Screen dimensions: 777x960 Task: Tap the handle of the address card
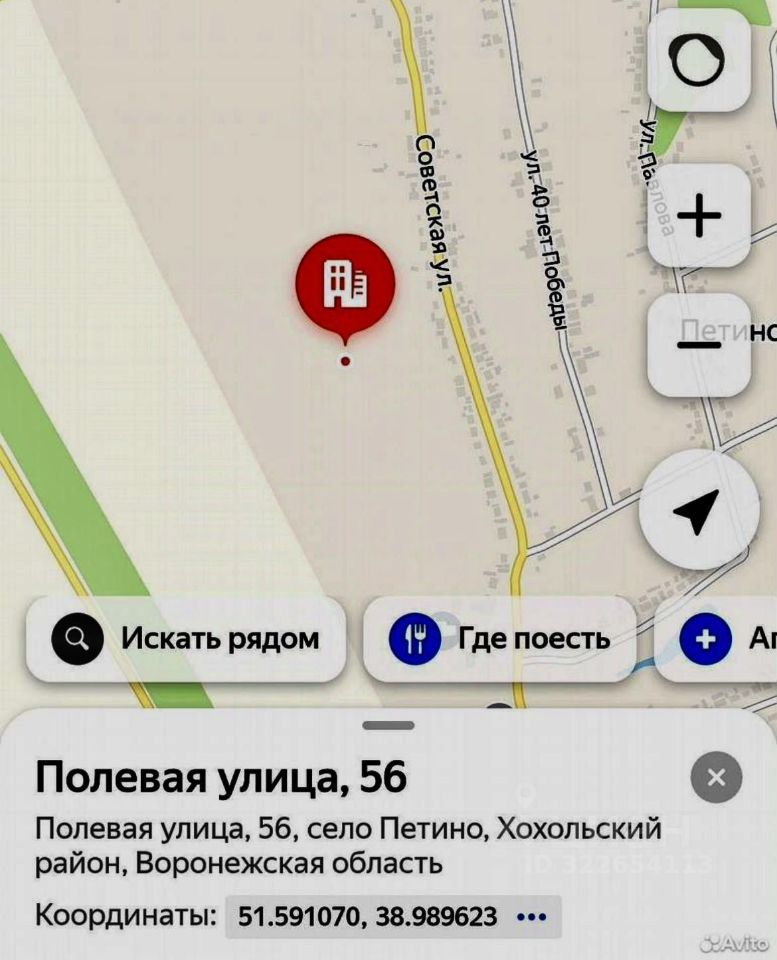[x=389, y=725]
